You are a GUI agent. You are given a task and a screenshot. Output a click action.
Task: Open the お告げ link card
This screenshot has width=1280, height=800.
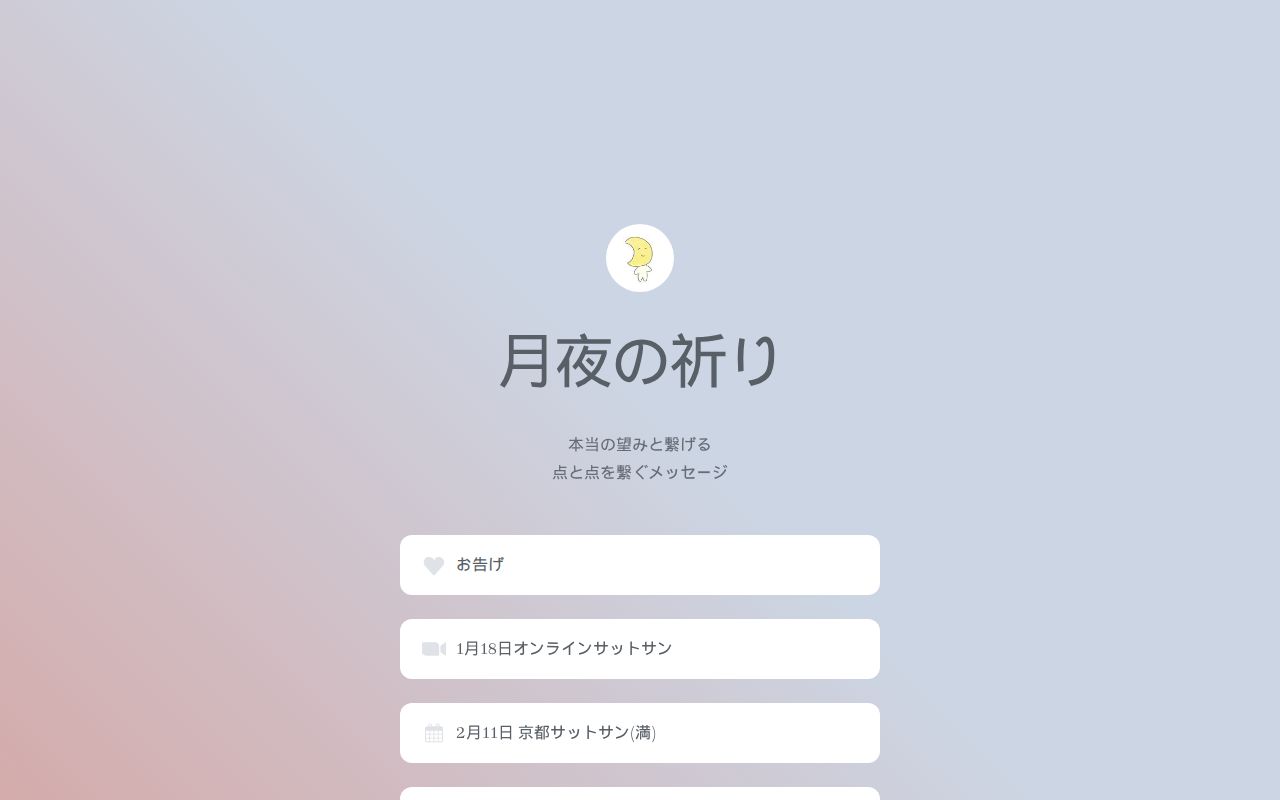click(x=639, y=565)
